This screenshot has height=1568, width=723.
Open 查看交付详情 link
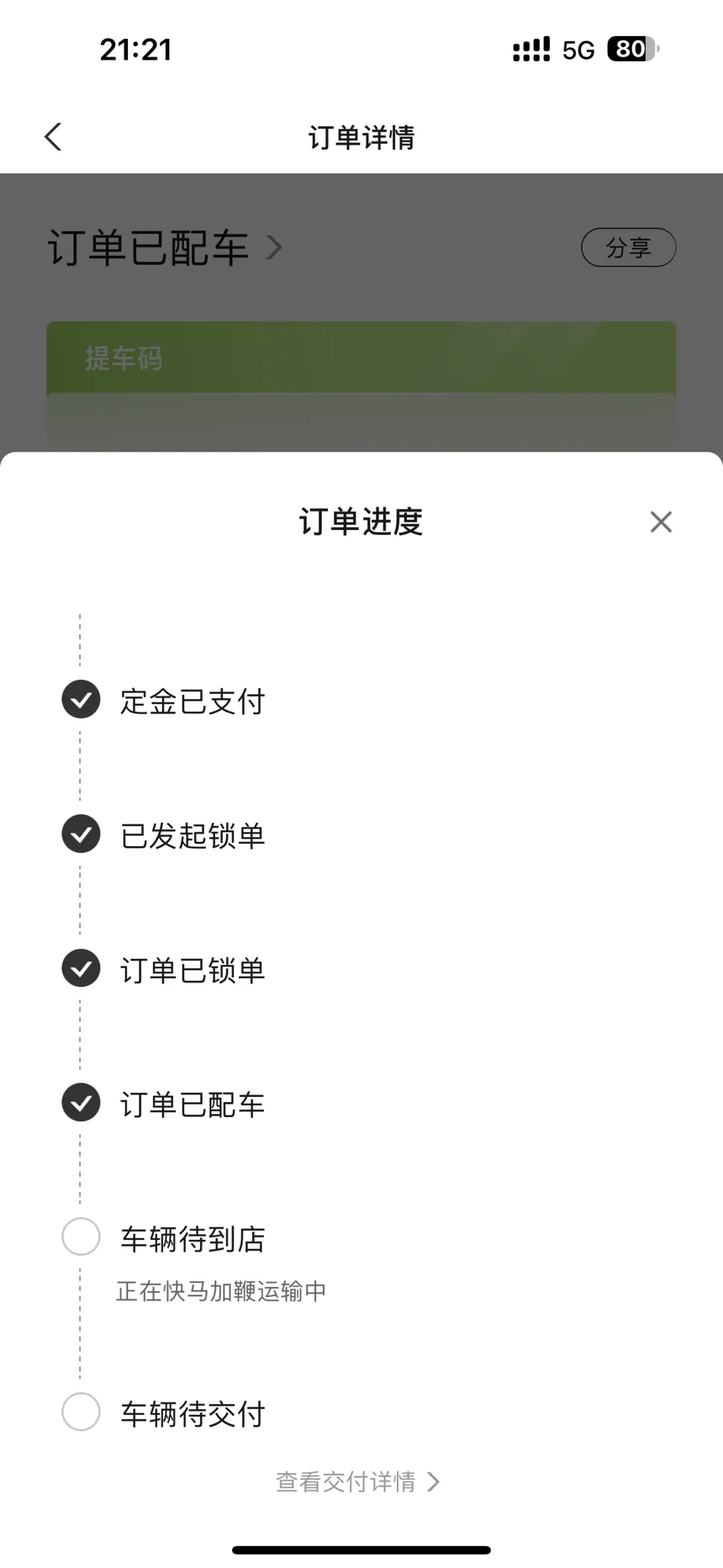tap(358, 1481)
